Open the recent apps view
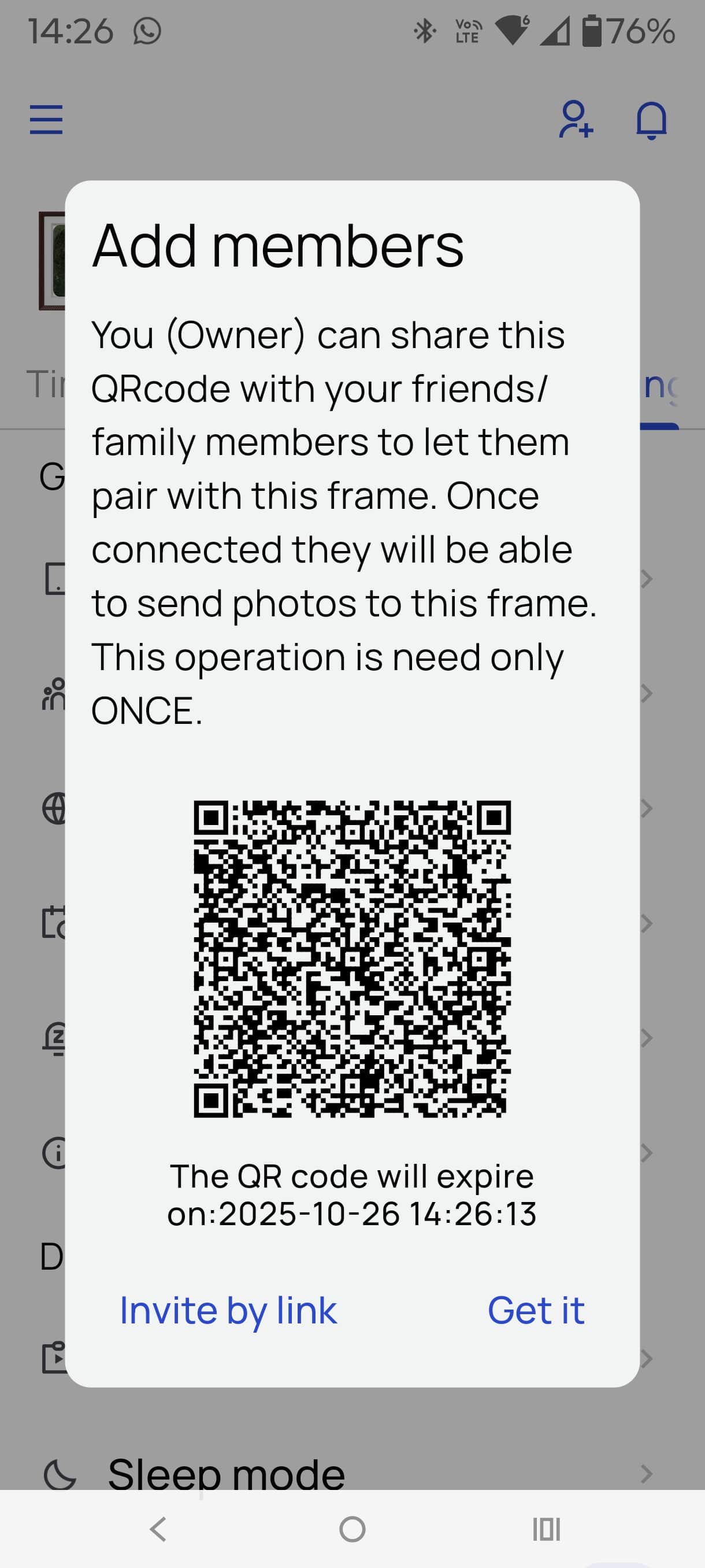Viewport: 705px width, 1568px height. pyautogui.click(x=546, y=1529)
